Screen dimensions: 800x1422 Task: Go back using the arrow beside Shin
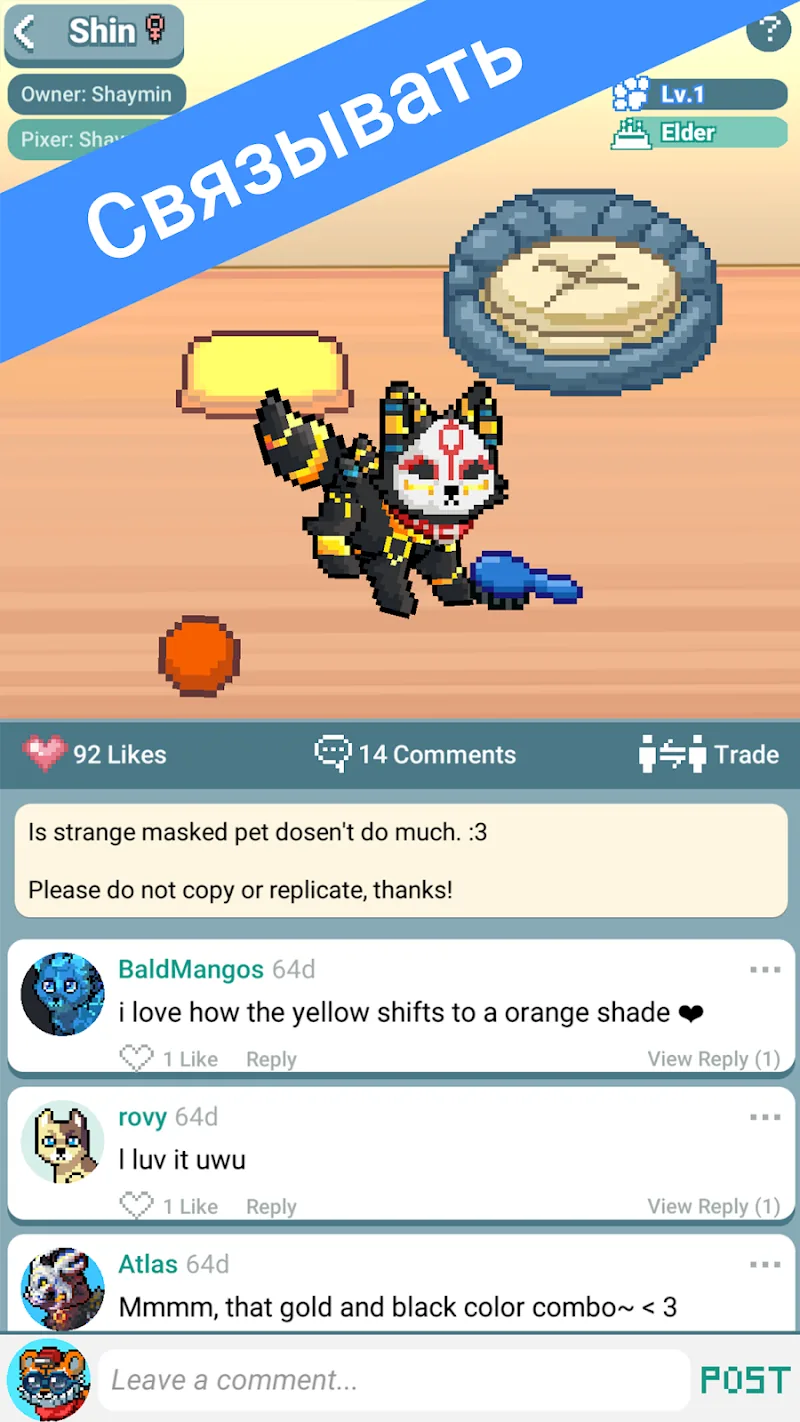click(x=24, y=32)
